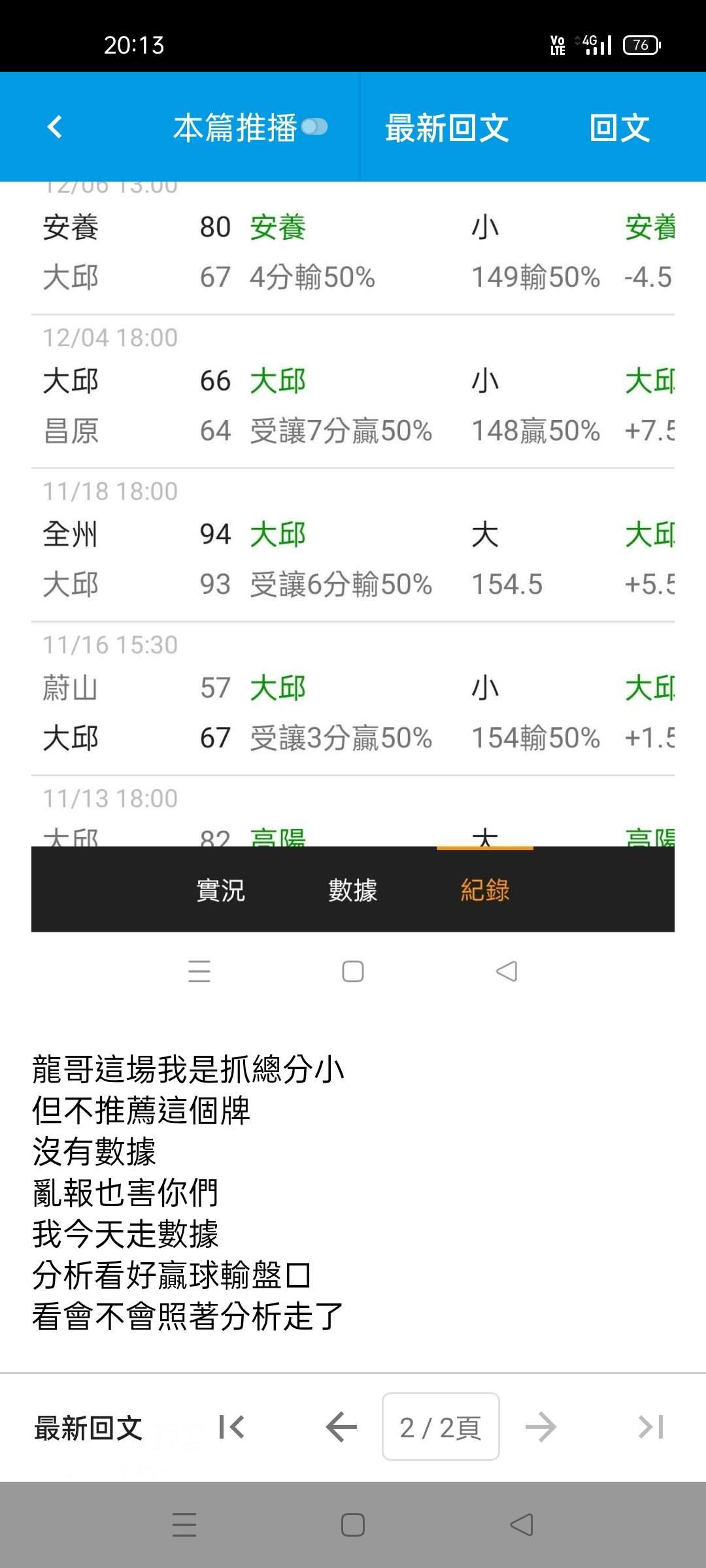Toggle the 本篇推播 push notification switch
Image resolution: width=706 pixels, height=1568 pixels.
[314, 127]
